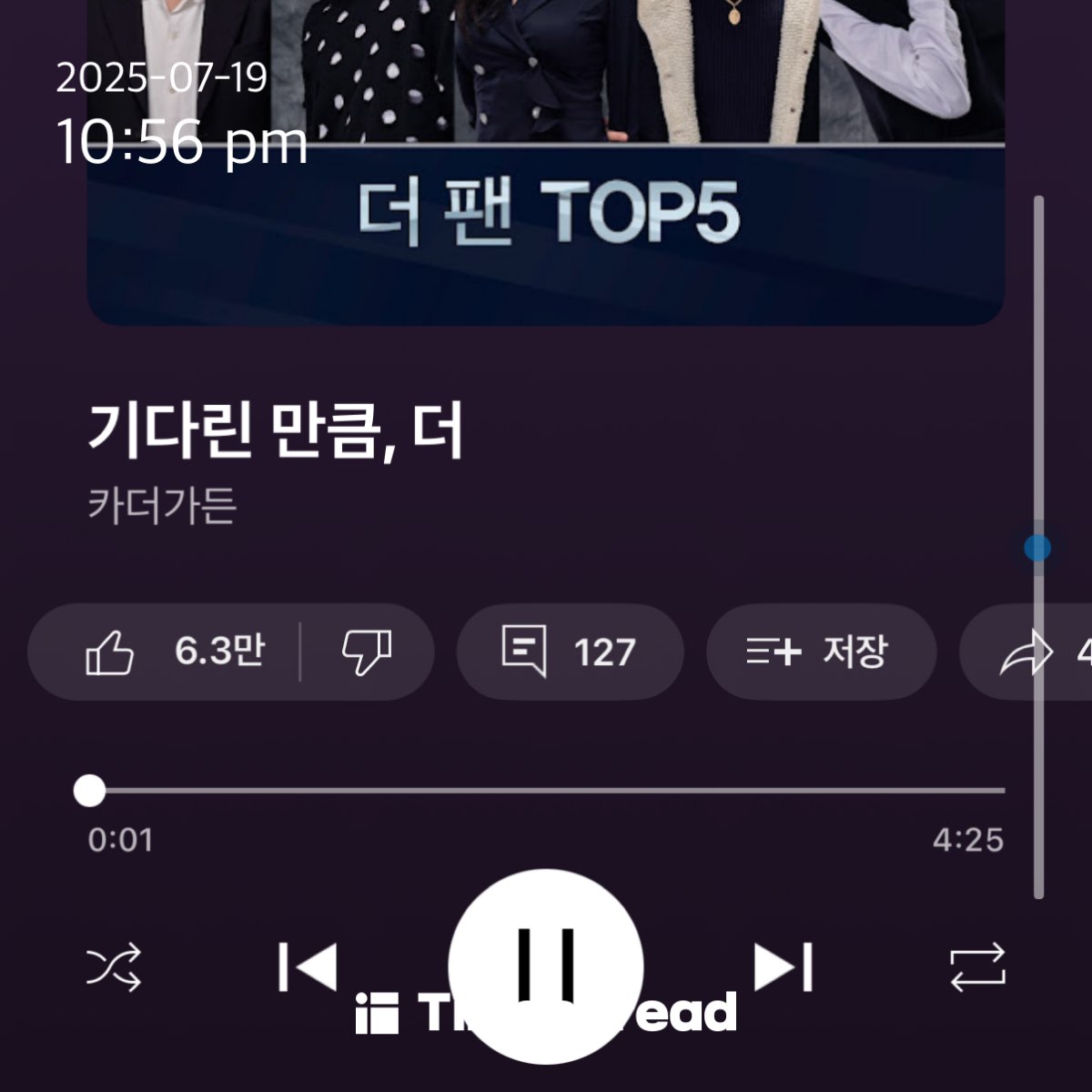This screenshot has height=1092, width=1092.
Task: Open the 127 comments
Action: pos(570,652)
